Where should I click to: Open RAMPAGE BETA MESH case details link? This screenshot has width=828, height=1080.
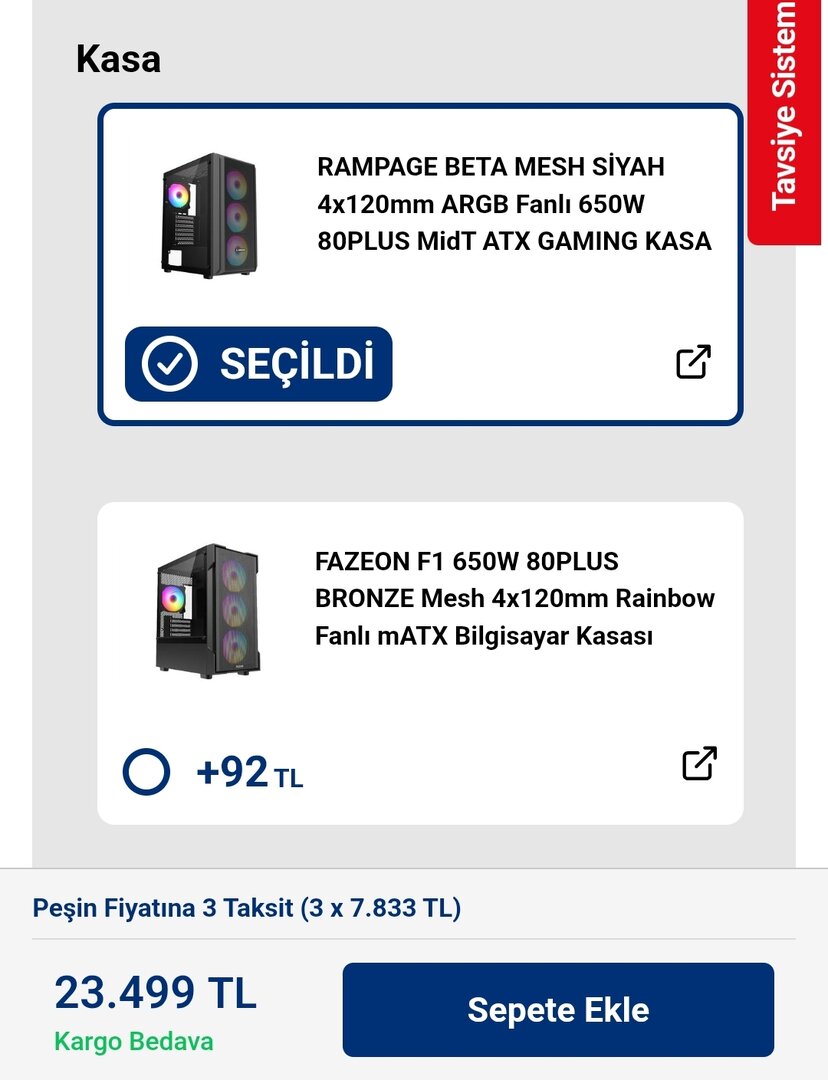click(693, 362)
